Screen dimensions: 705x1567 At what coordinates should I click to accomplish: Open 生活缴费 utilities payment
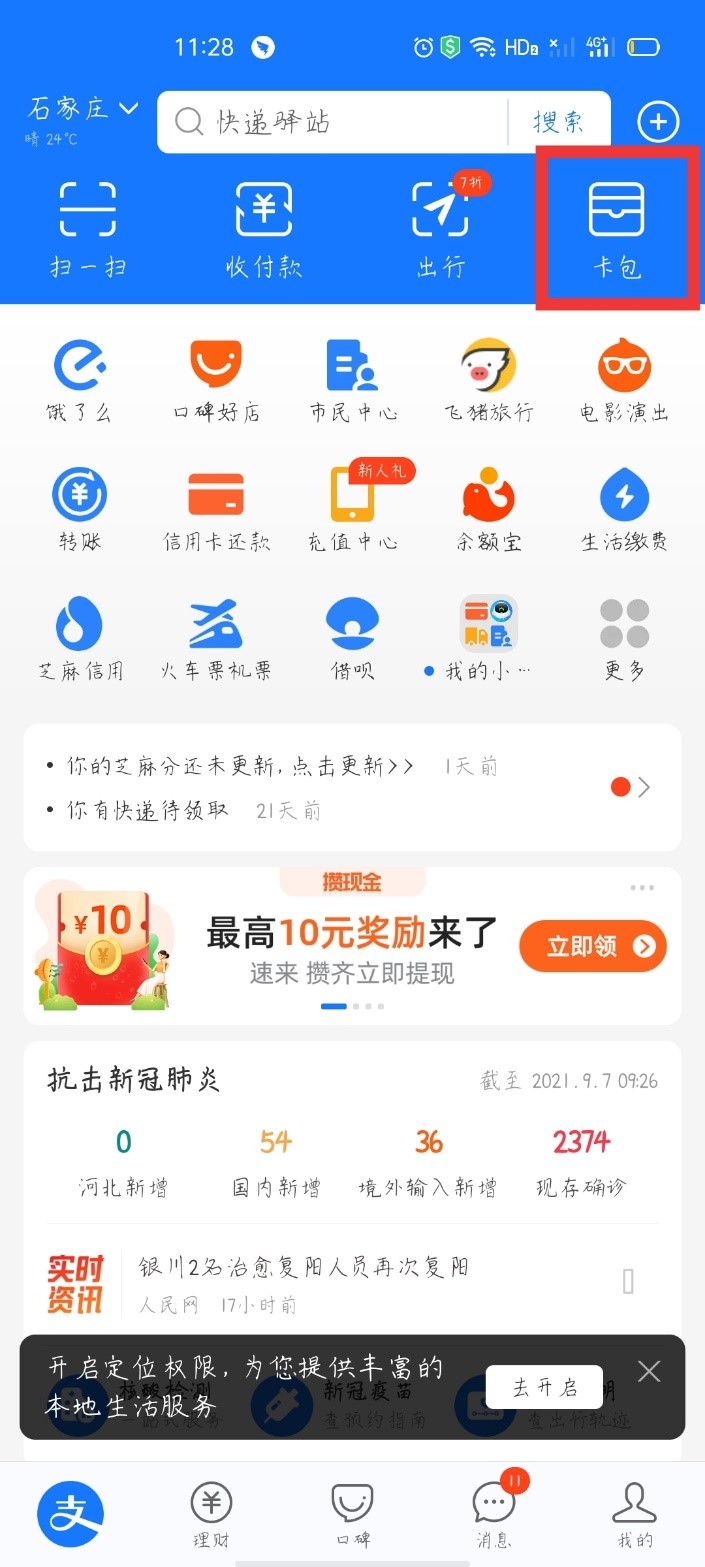tap(624, 509)
